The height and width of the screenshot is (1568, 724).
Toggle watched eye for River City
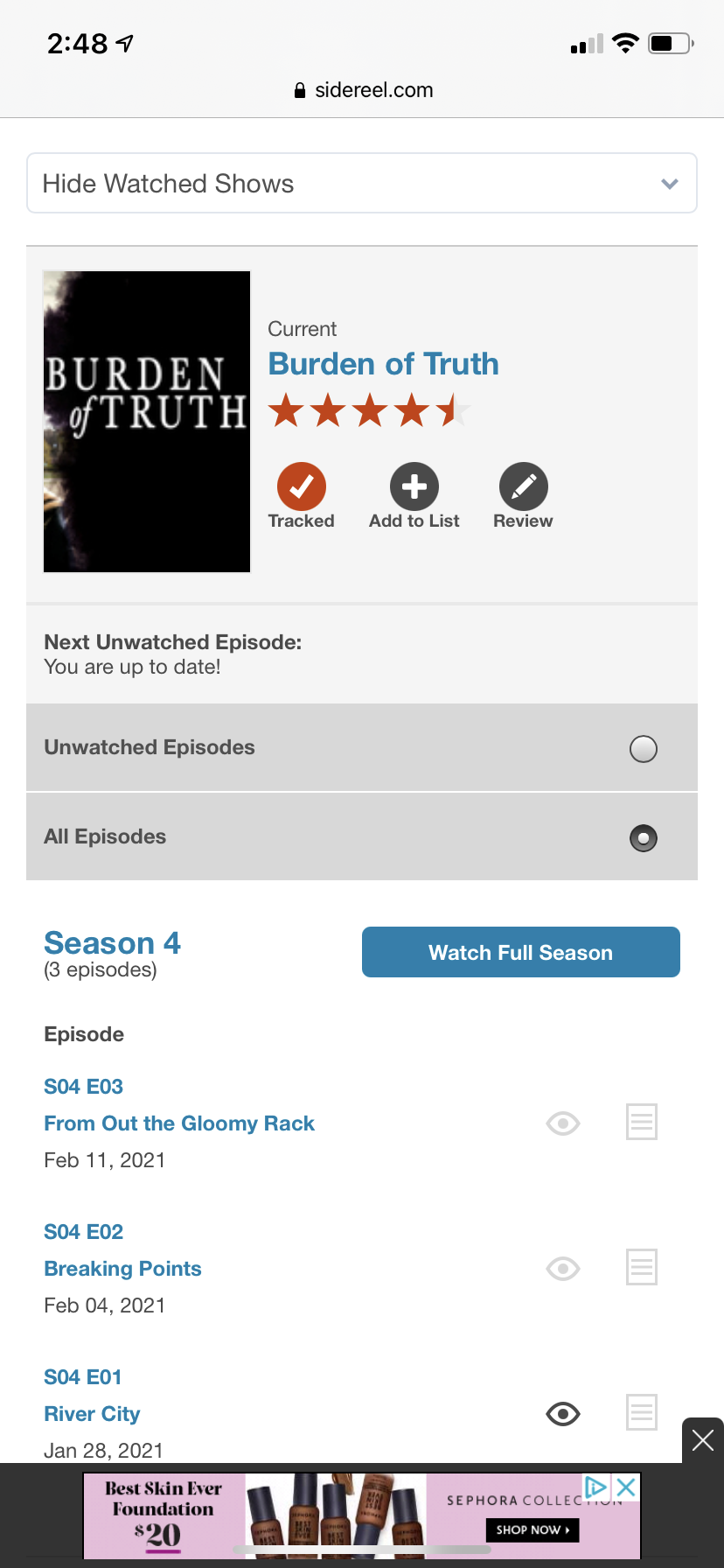[x=563, y=1414]
